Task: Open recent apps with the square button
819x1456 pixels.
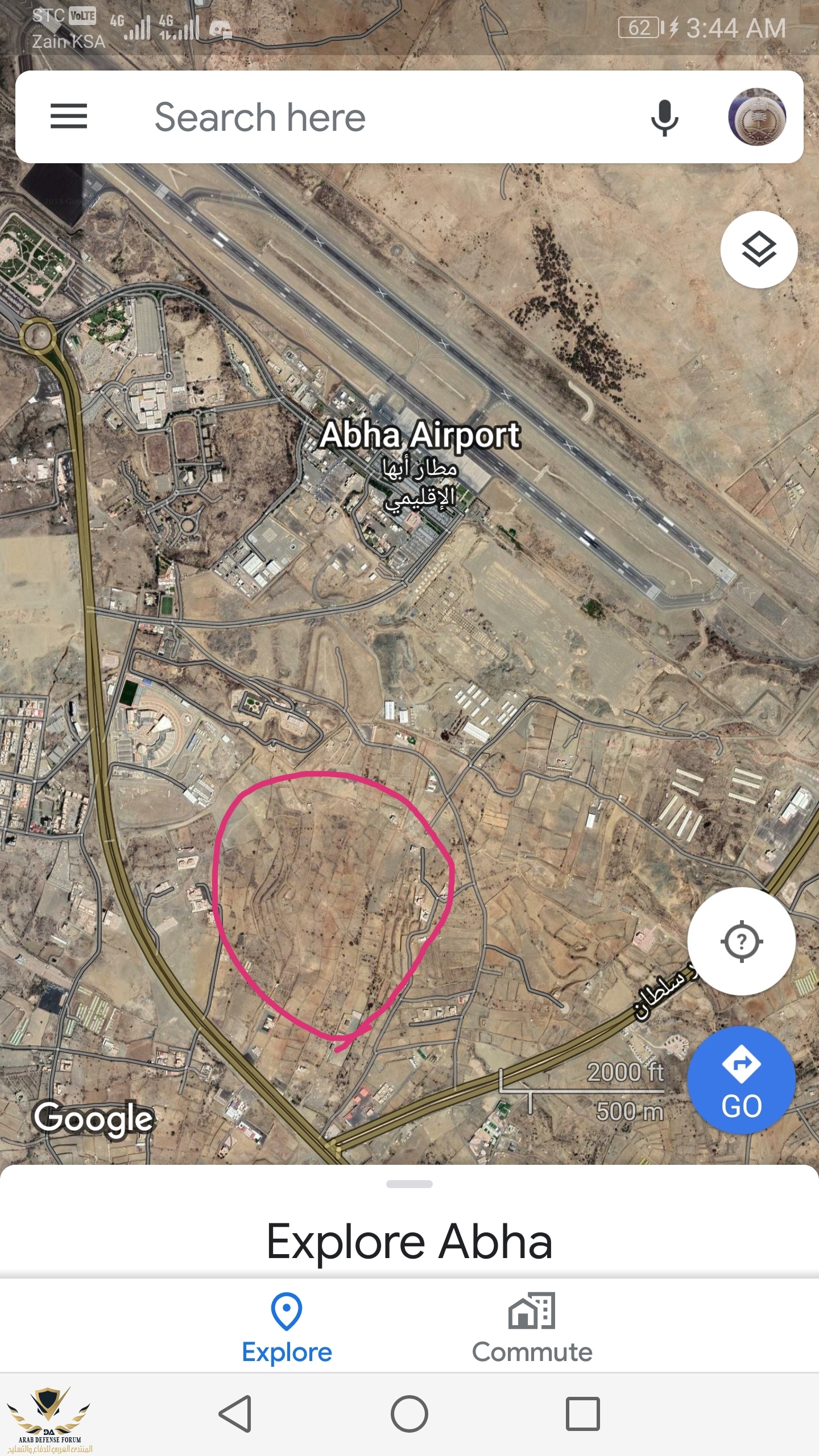Action: coord(582,1413)
